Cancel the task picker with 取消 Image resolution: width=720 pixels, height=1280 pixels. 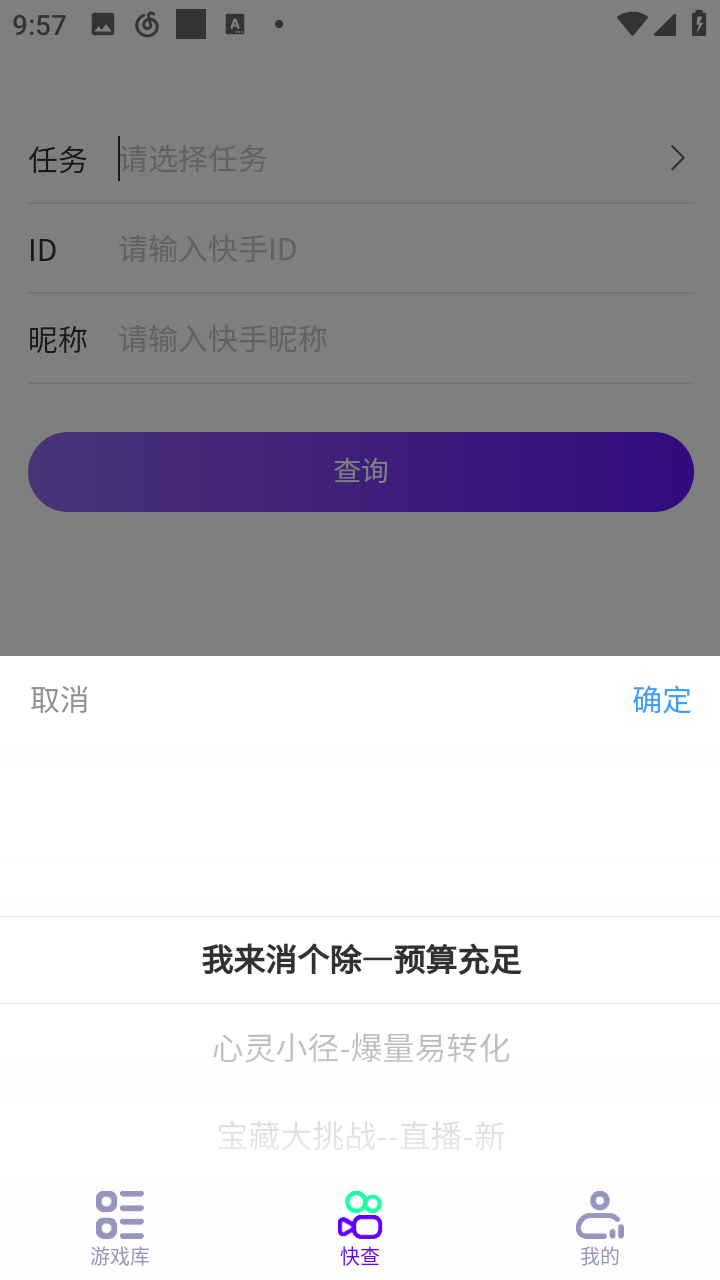click(60, 700)
